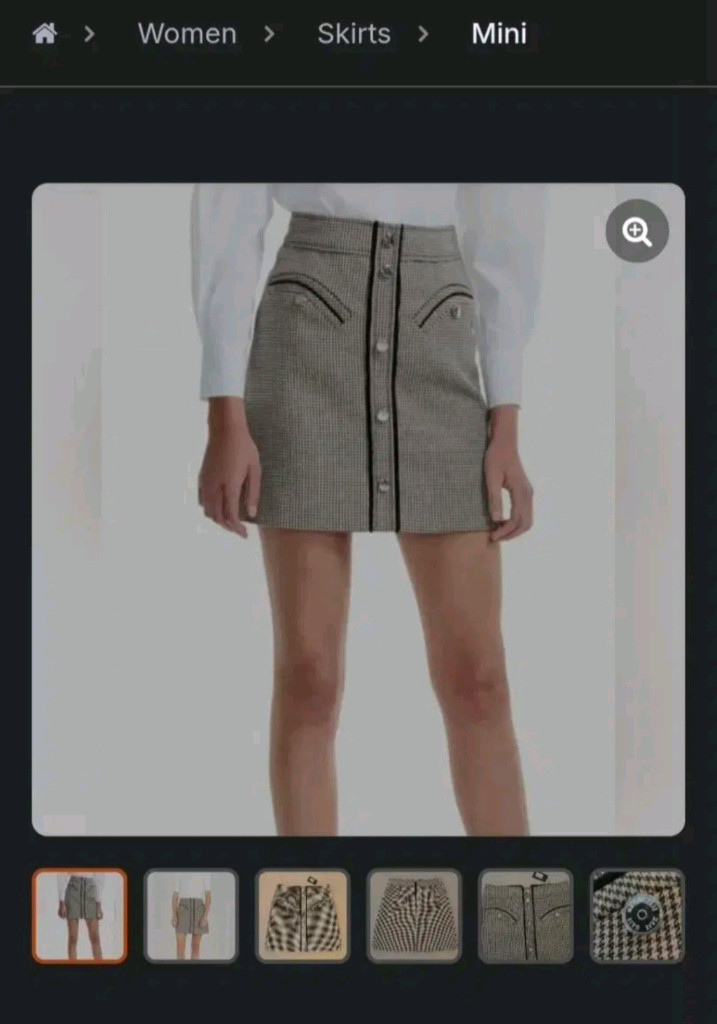The width and height of the screenshot is (717, 1024).
Task: Zoom into the product image
Action: (637, 231)
